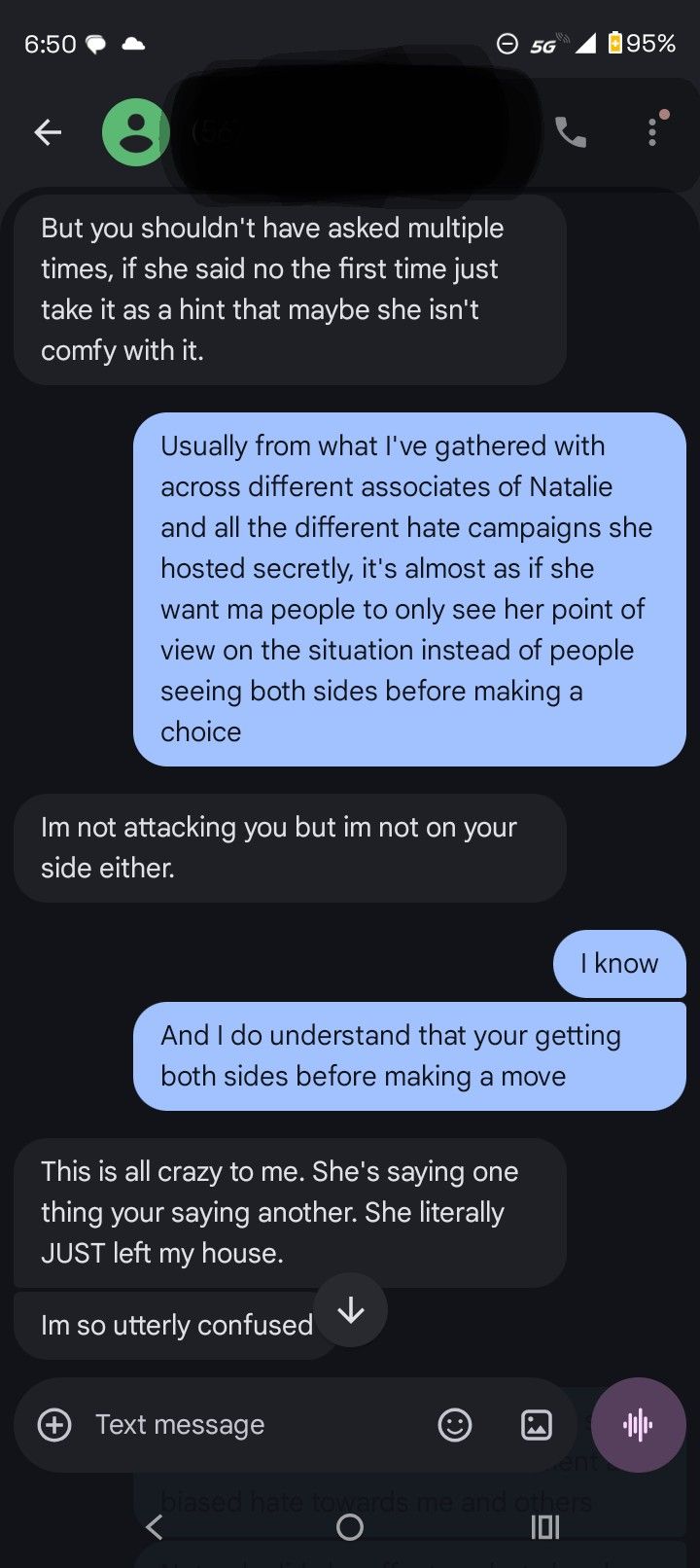Open the contact's green avatar
This screenshot has height=1568, width=700.
click(136, 132)
